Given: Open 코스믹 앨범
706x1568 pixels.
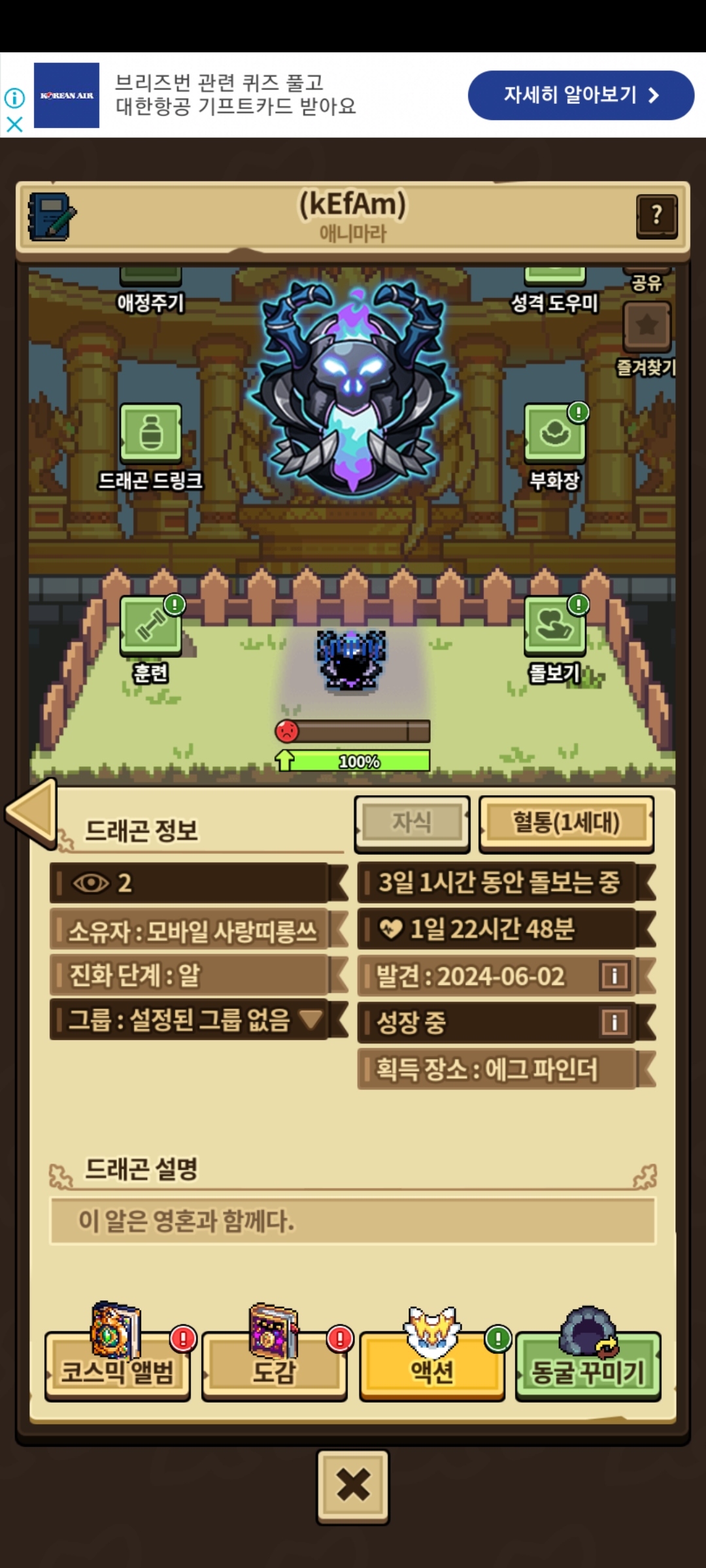Looking at the screenshot, I should (118, 1371).
